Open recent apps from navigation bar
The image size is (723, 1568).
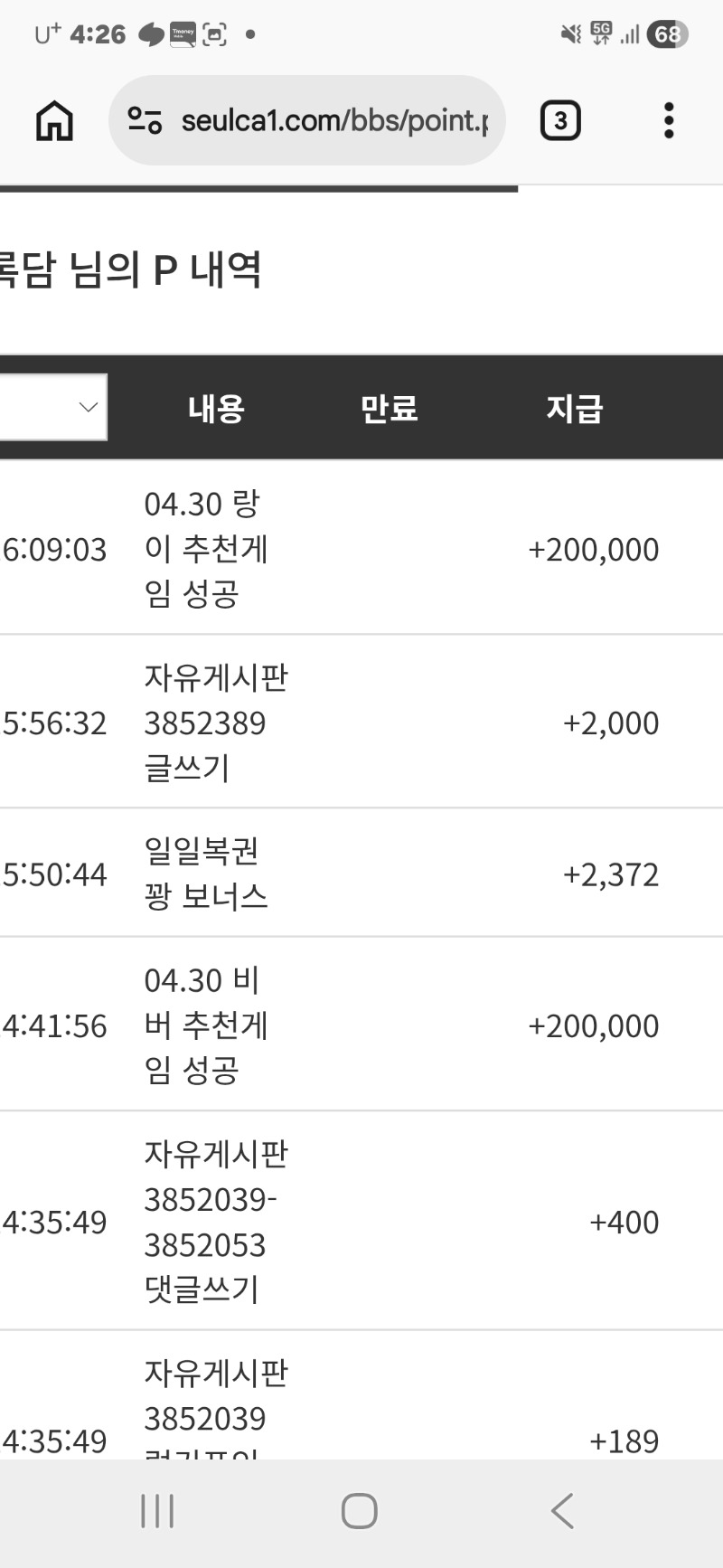[157, 1511]
